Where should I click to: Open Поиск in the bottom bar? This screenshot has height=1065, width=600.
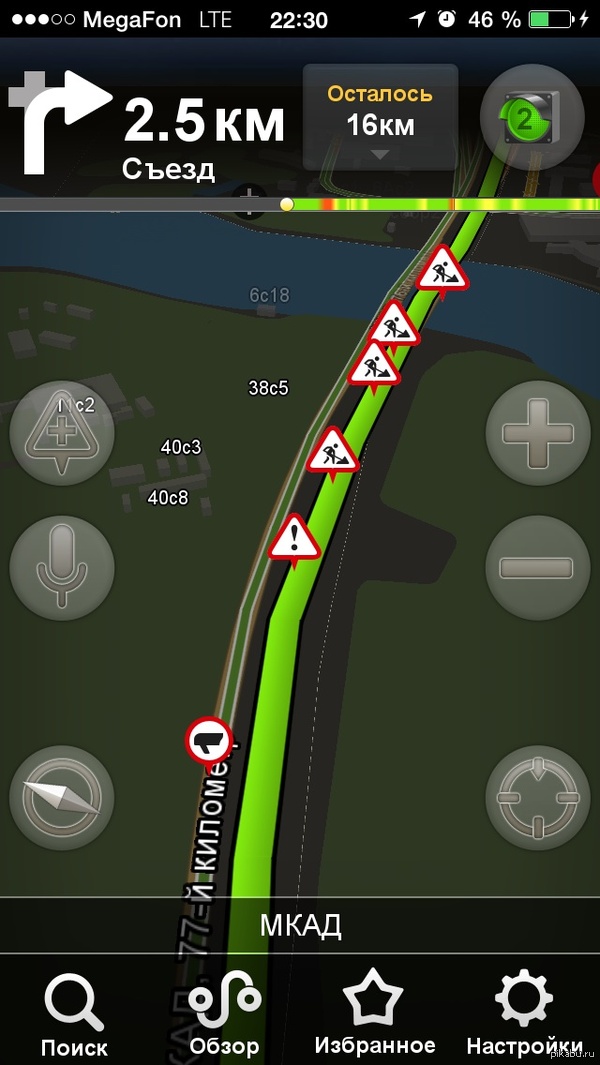74,1015
